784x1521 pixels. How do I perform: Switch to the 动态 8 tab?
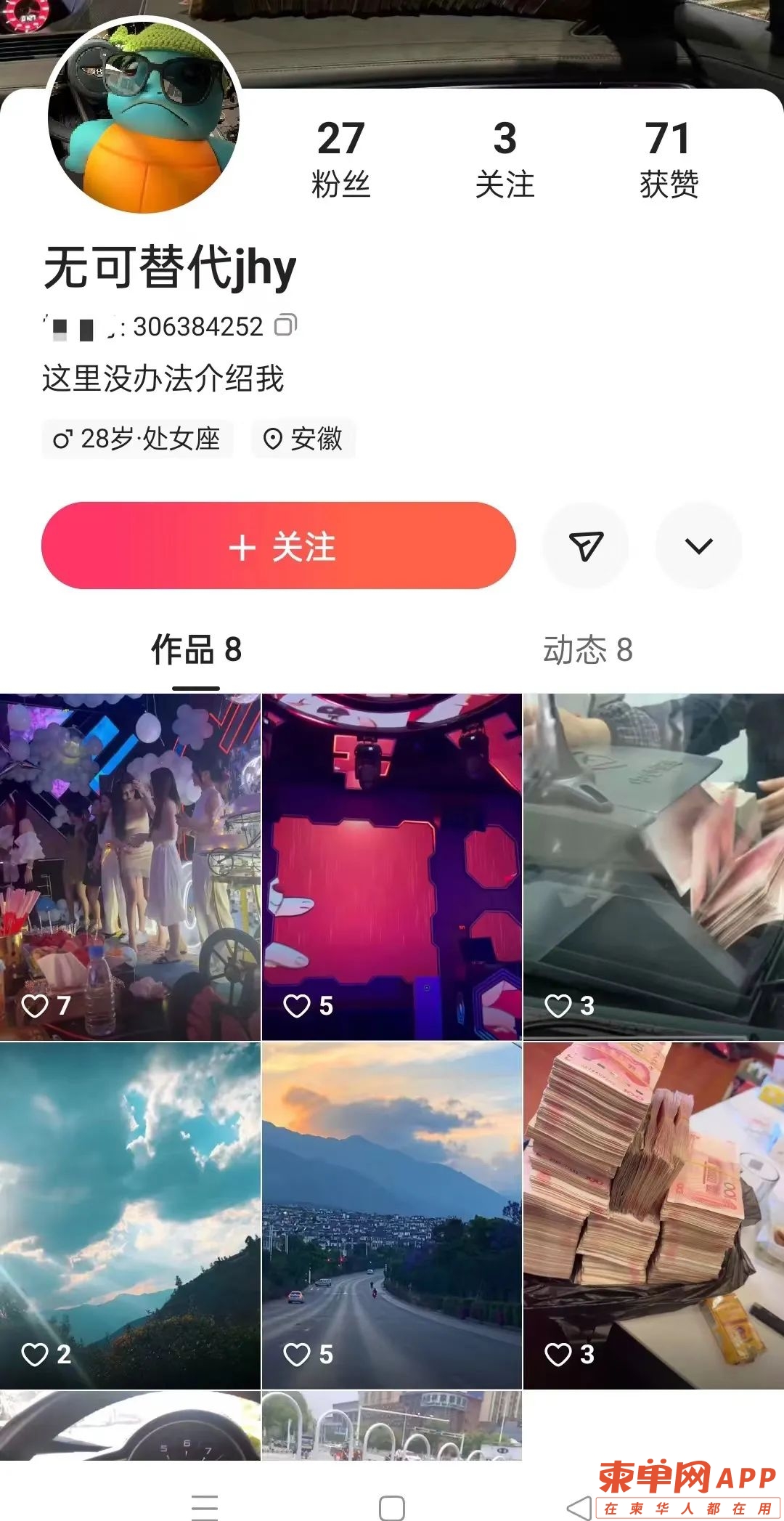coord(587,649)
